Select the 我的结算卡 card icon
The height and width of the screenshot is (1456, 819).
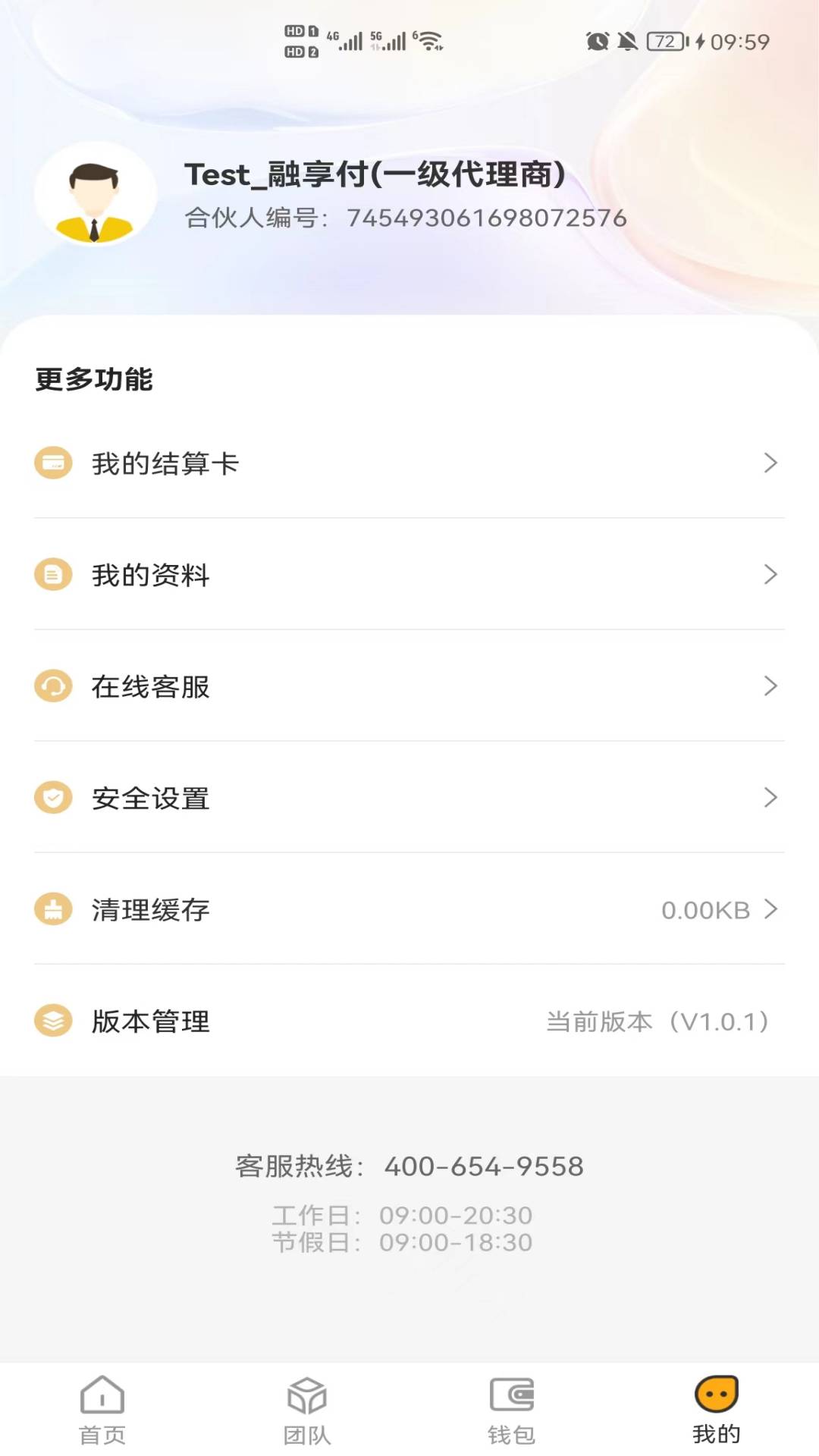(52, 463)
